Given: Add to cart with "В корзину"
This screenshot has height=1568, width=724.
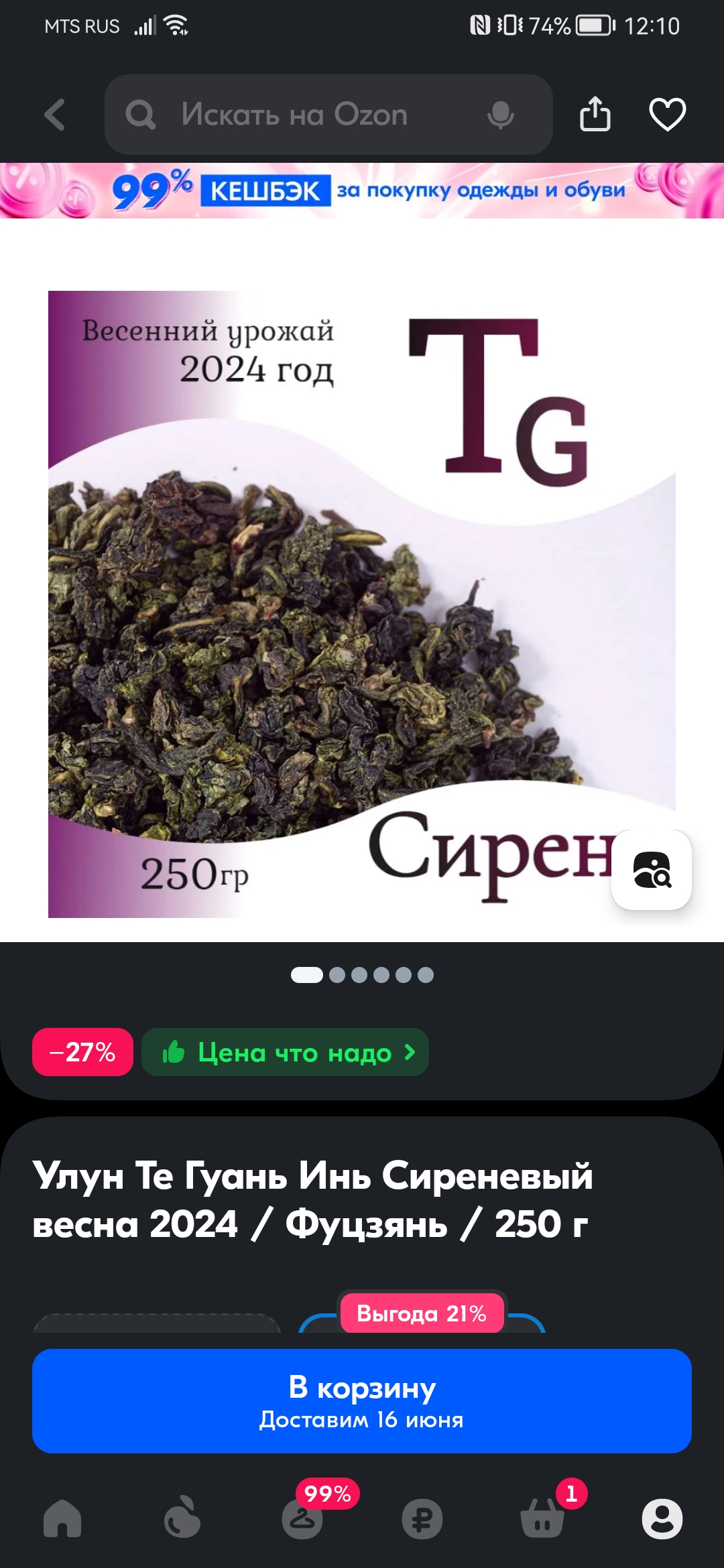Looking at the screenshot, I should pos(362,1401).
